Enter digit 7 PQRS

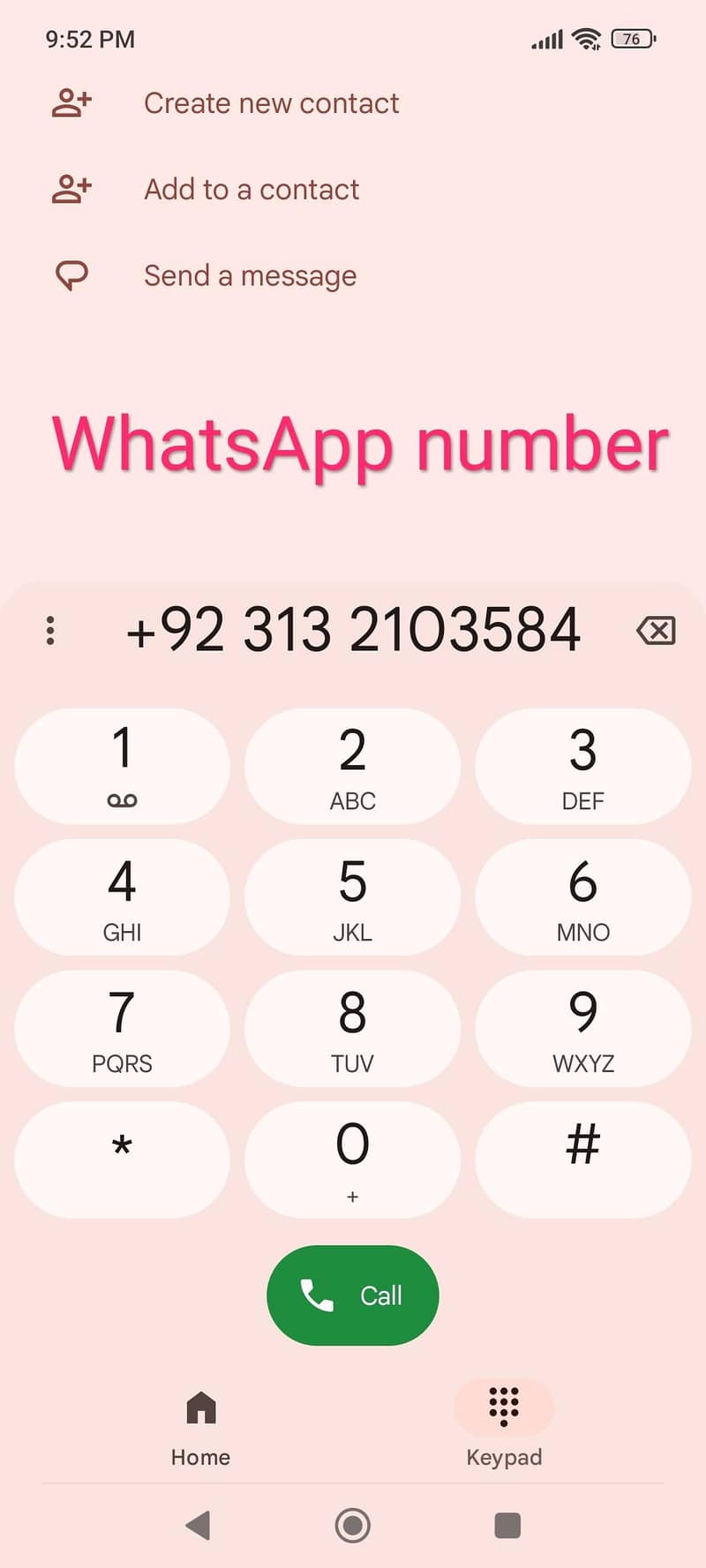tap(122, 1028)
